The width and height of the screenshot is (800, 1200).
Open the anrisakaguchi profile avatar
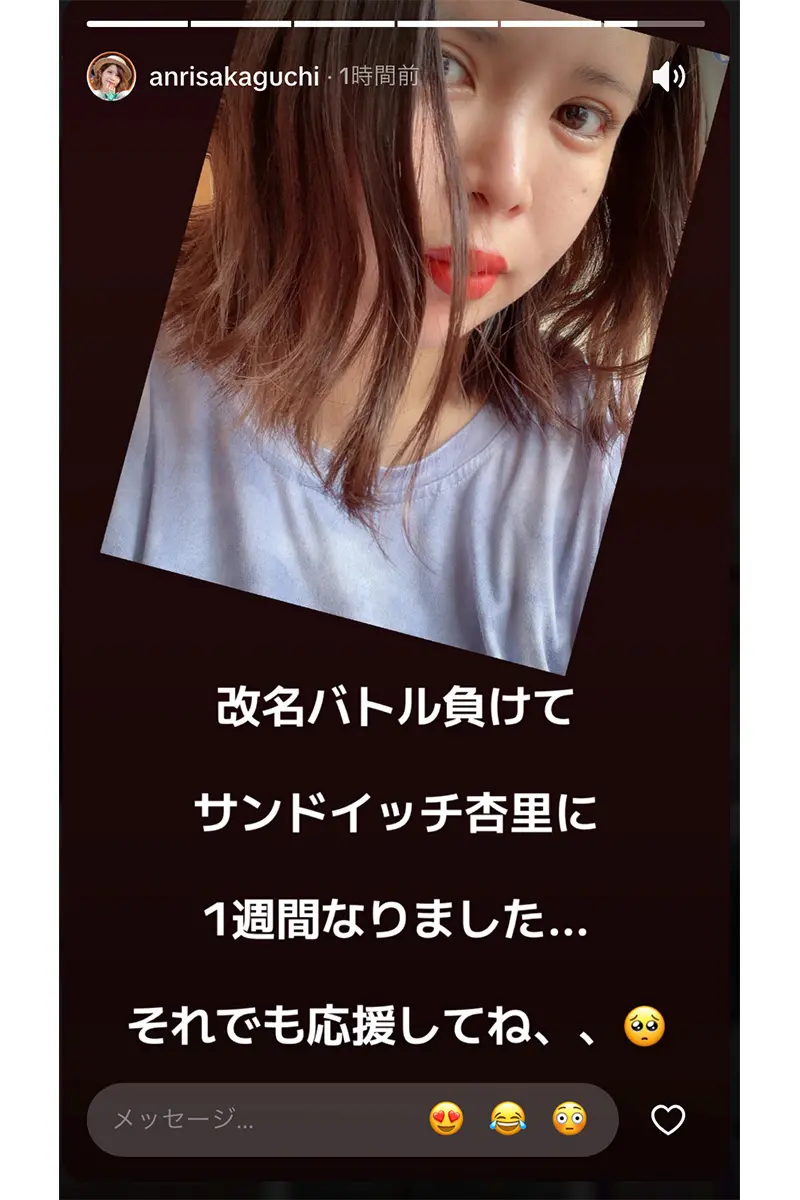tap(111, 77)
